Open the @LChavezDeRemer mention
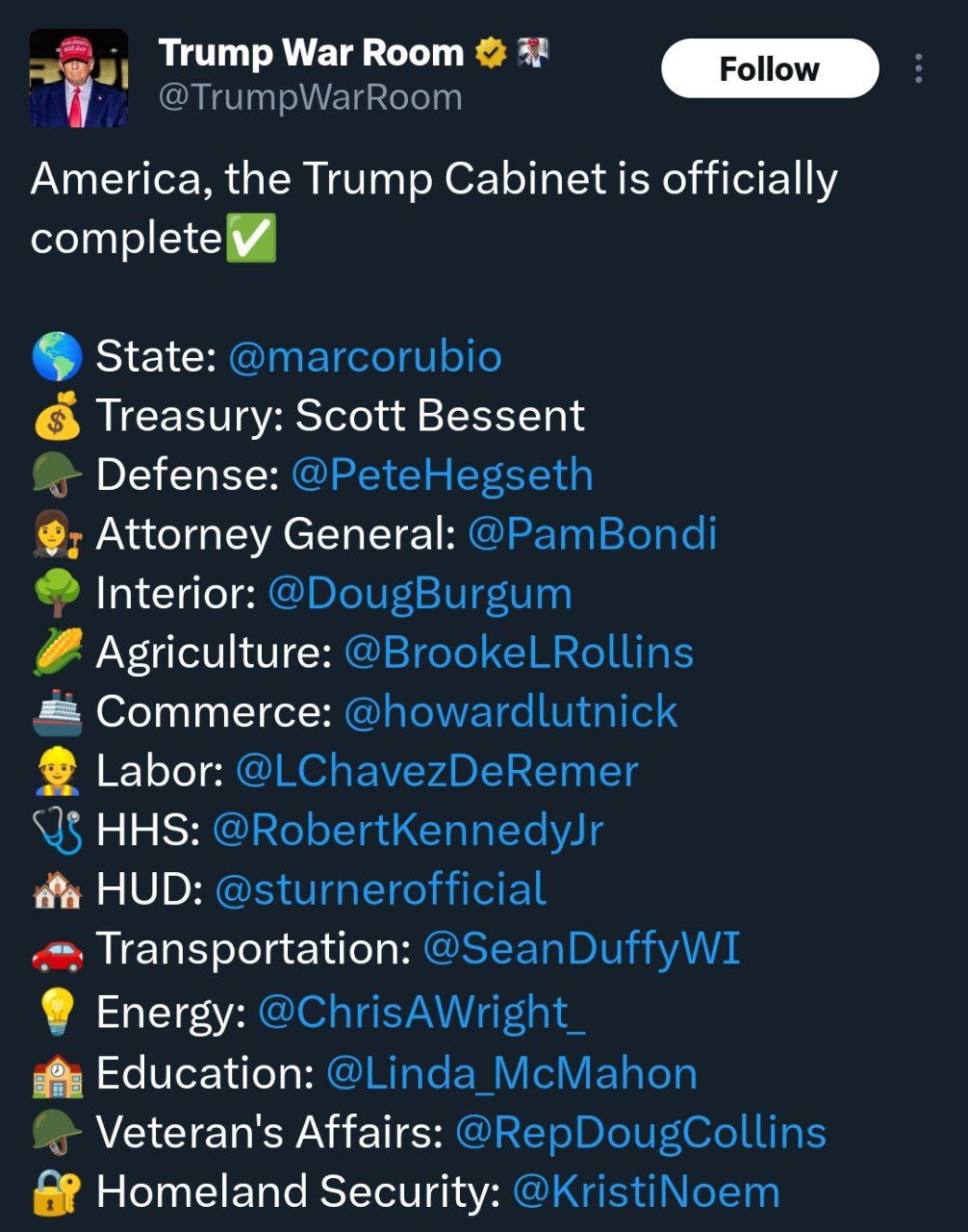 click(436, 771)
